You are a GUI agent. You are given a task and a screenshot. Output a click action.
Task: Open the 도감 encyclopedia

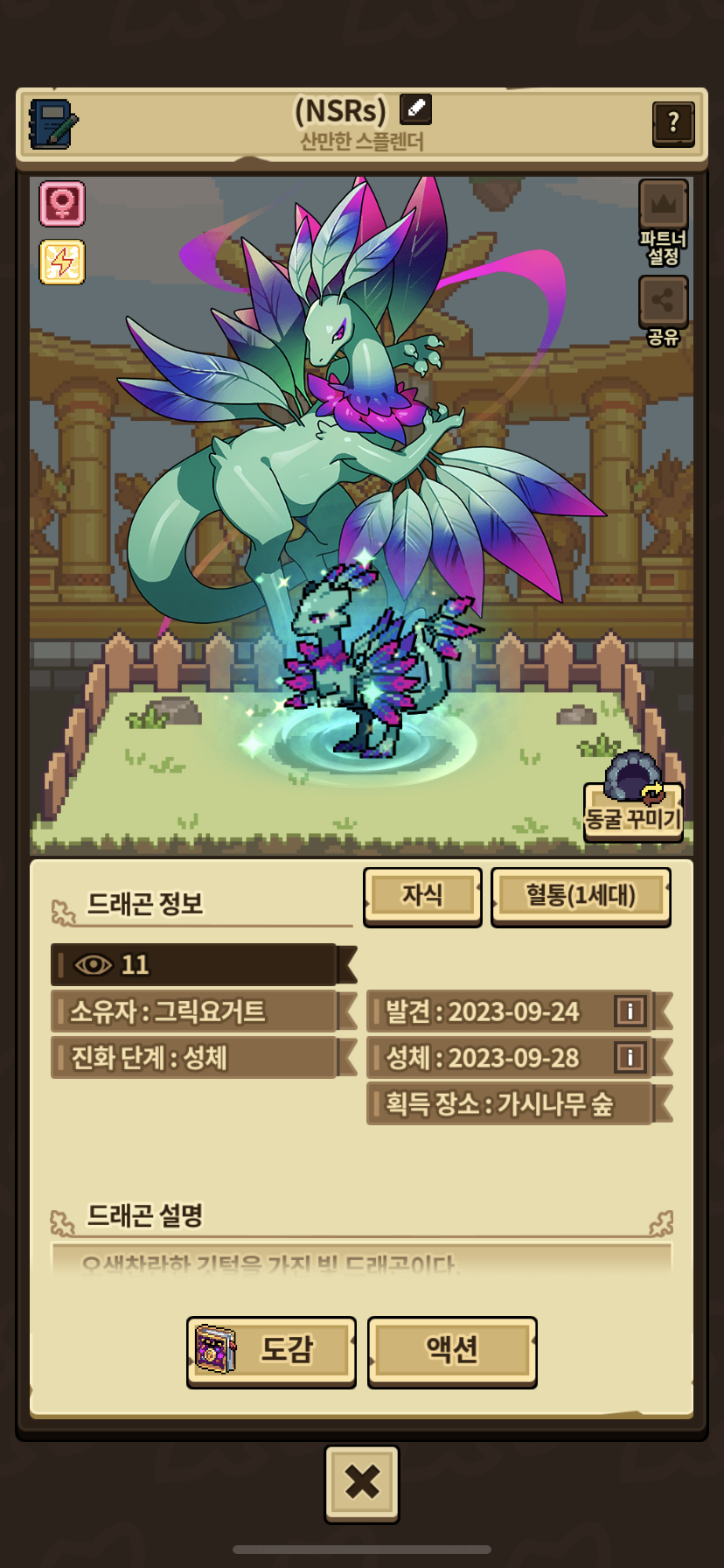coord(271,1350)
